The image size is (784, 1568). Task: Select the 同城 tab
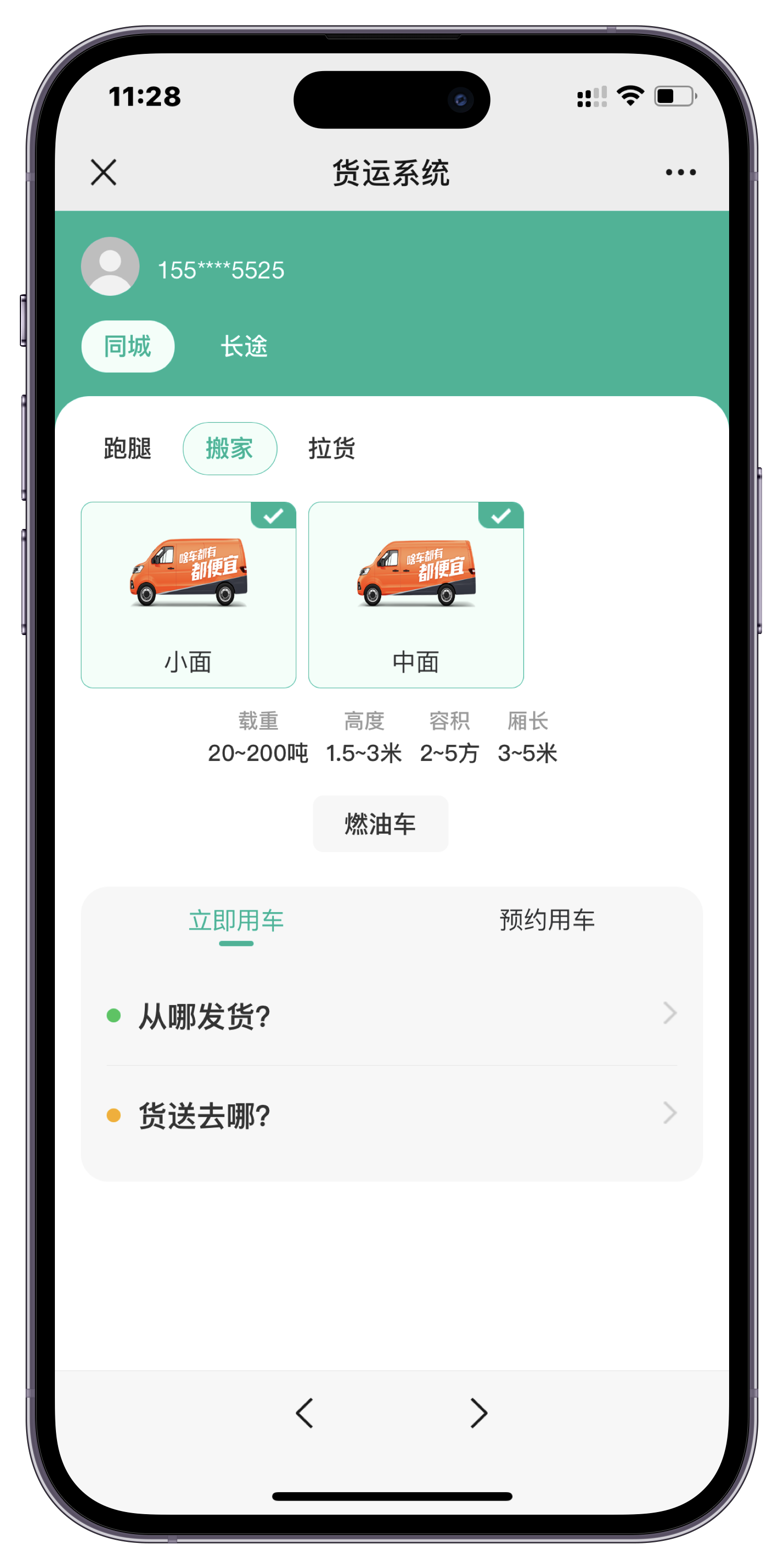128,347
